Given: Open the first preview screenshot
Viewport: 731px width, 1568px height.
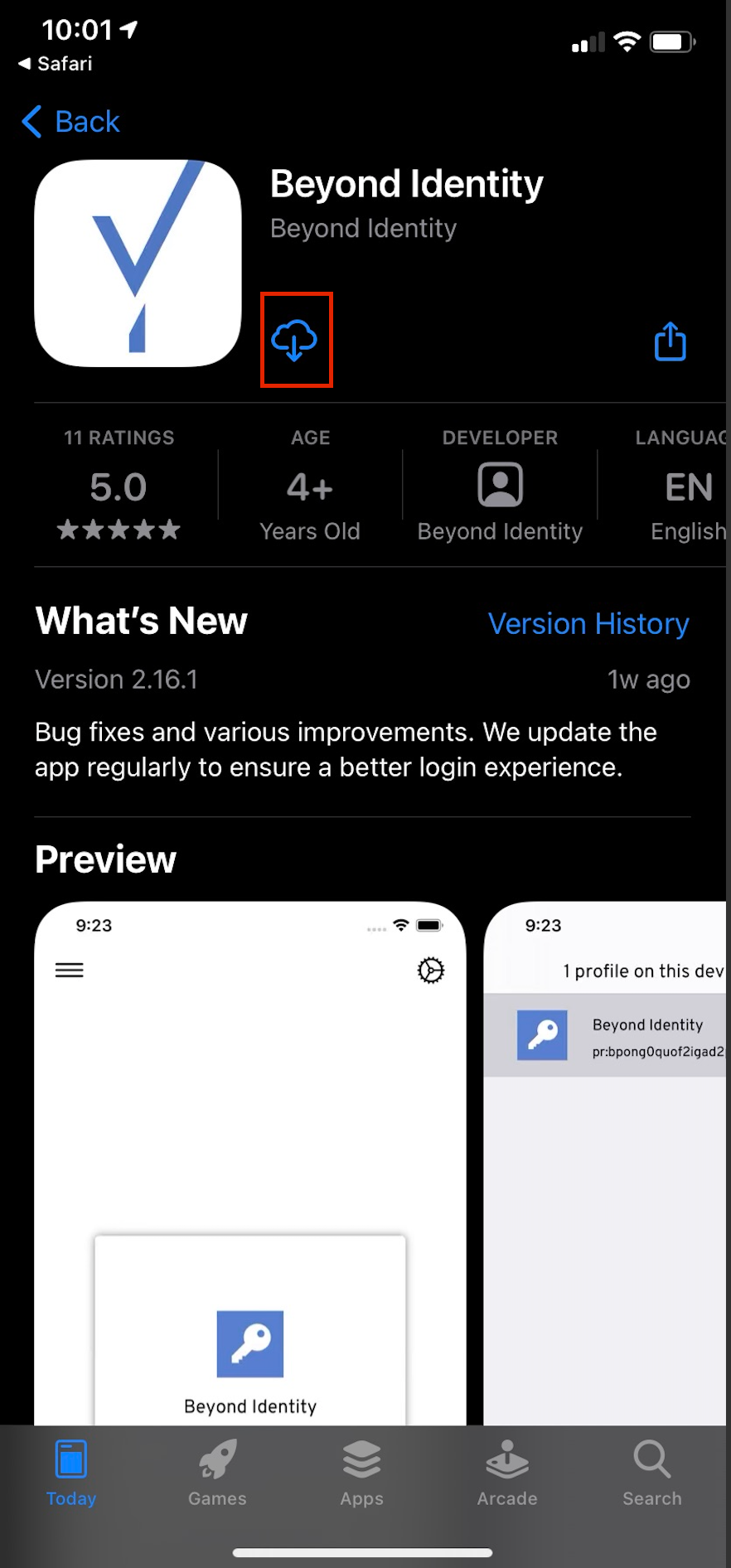Looking at the screenshot, I should tap(249, 1160).
